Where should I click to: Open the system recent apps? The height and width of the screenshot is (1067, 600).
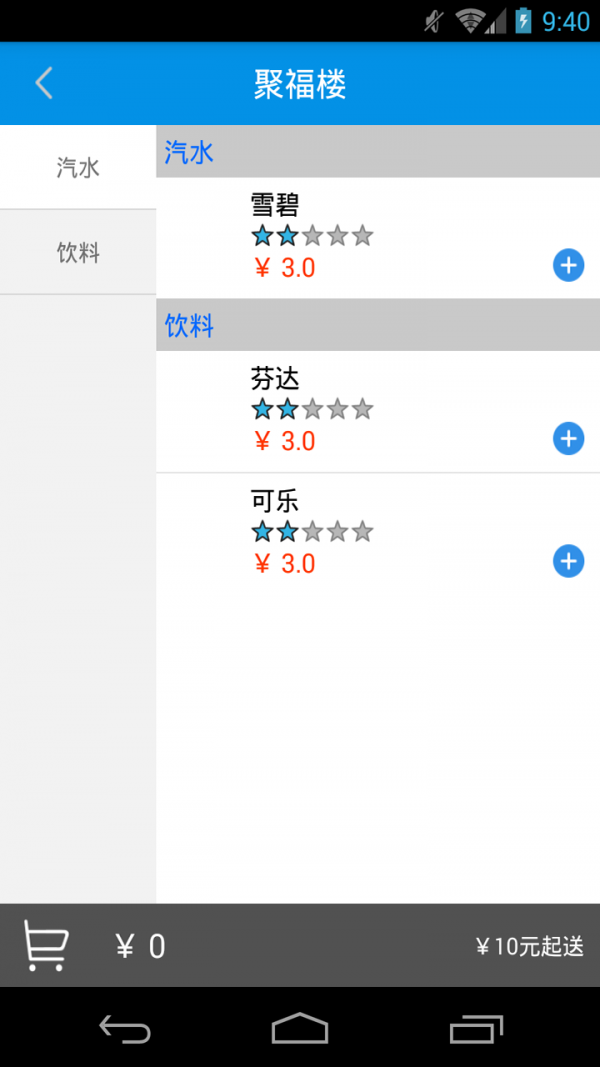pos(476,1028)
